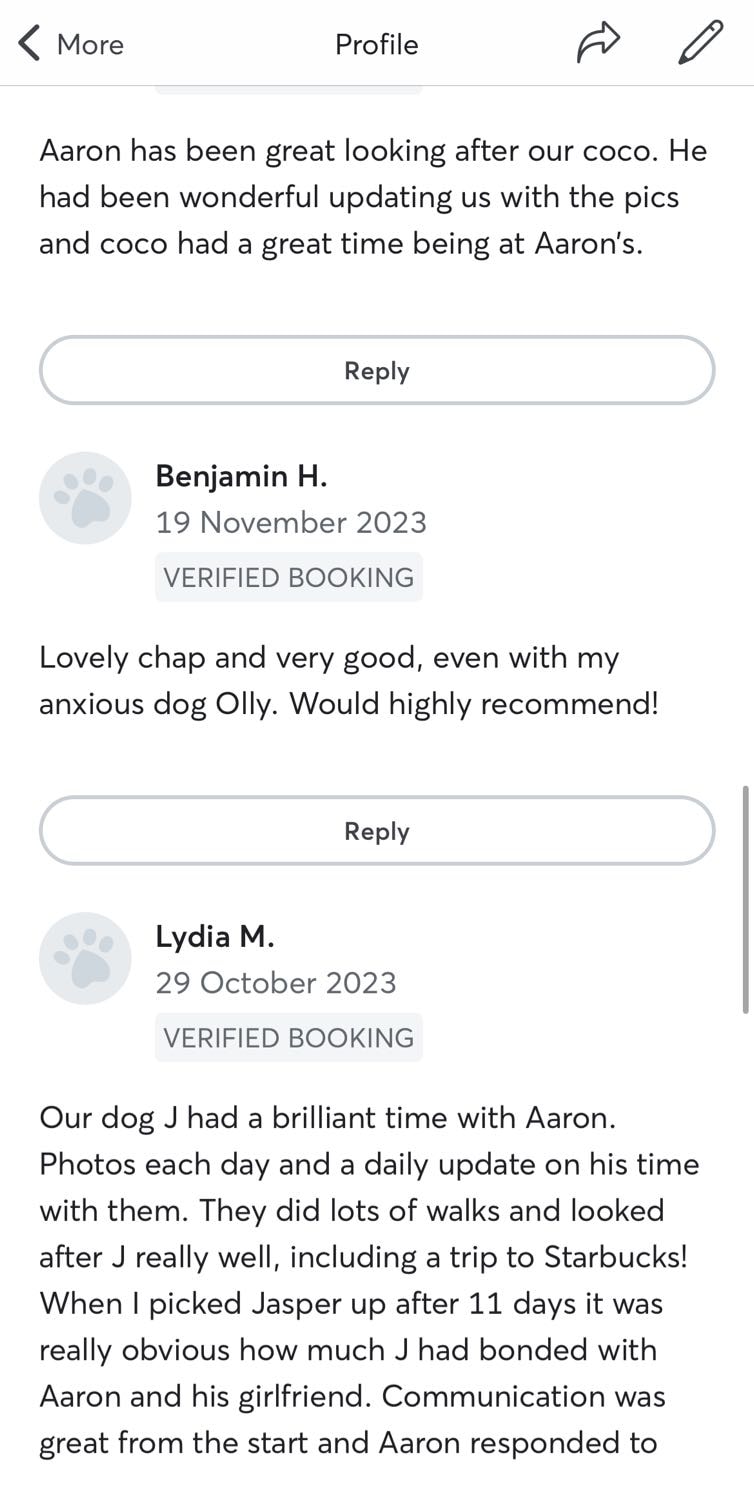The image size is (754, 1500).
Task: Reply to the review about coco
Action: (x=377, y=370)
